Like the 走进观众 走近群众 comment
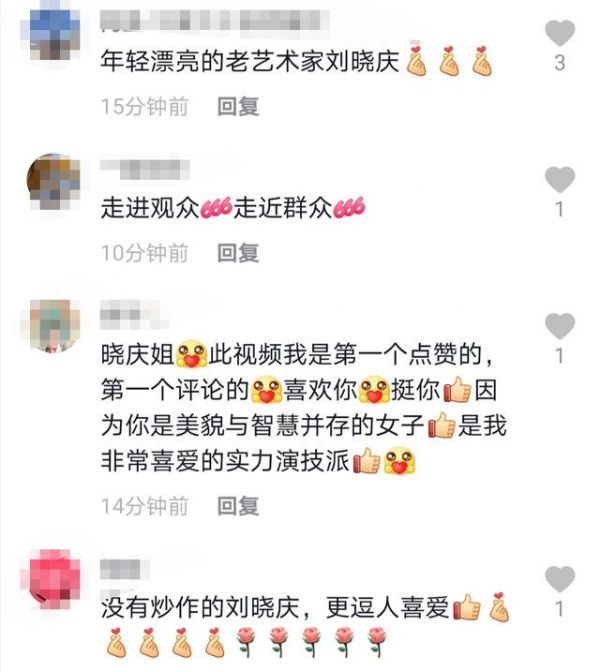600x671 pixels. tap(559, 181)
